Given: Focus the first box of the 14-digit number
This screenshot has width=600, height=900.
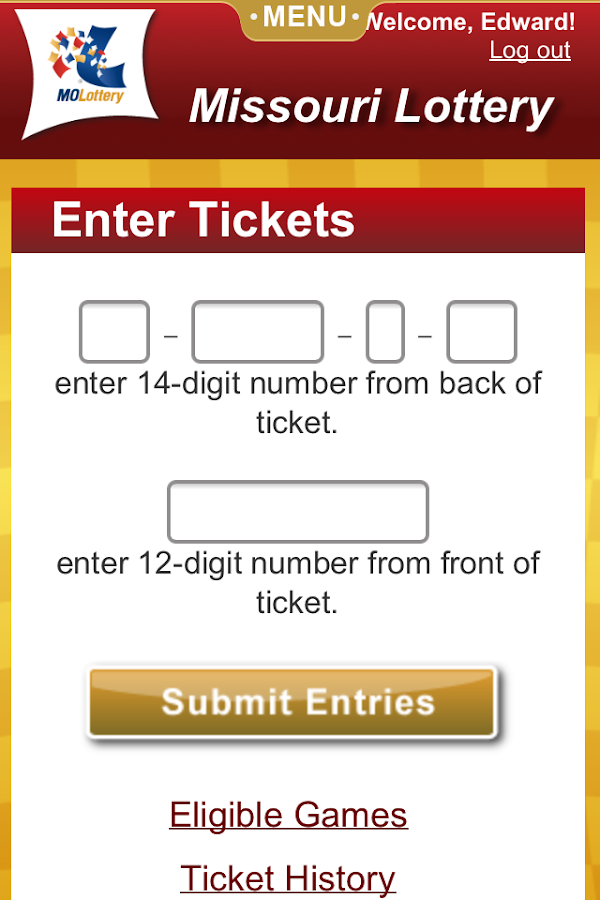Looking at the screenshot, I should click(114, 332).
